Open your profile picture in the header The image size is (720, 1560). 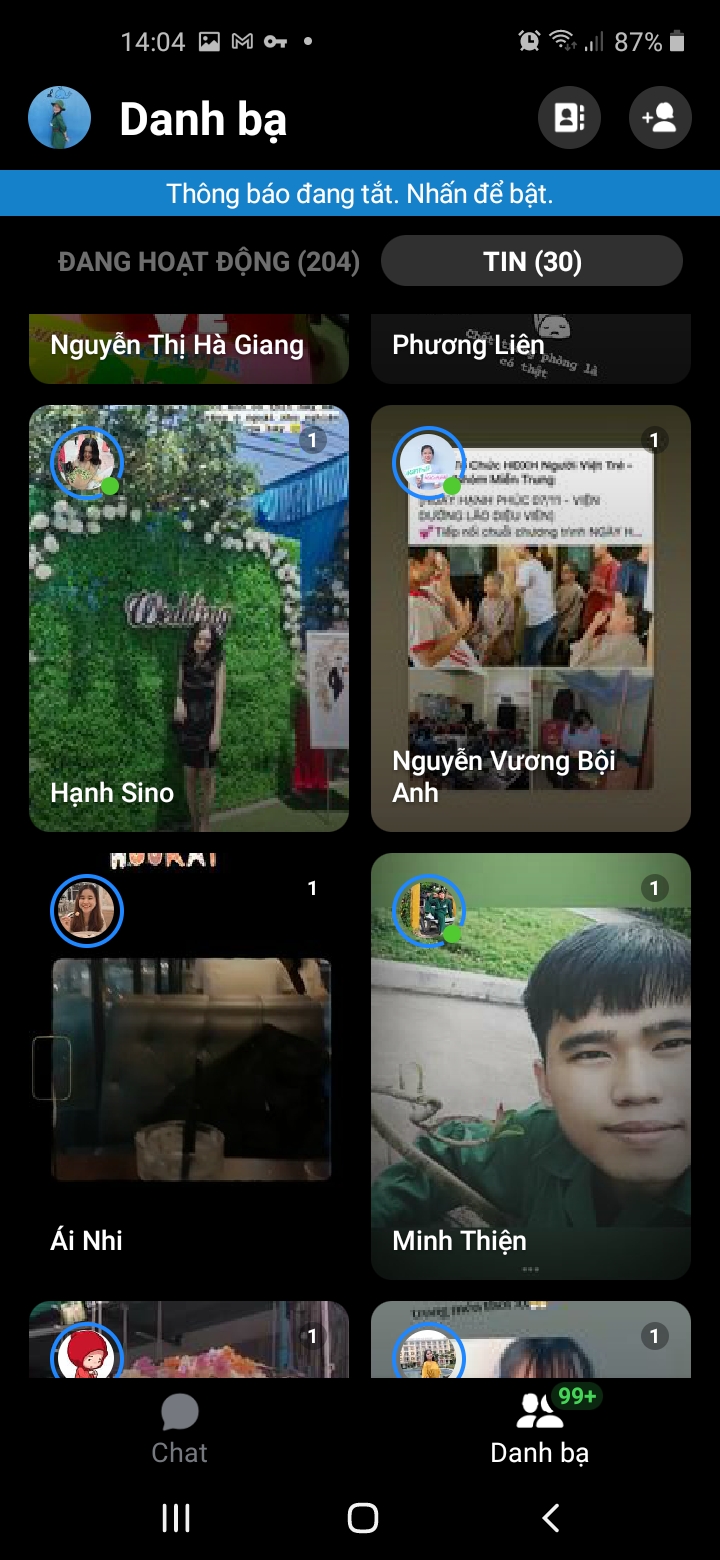click(x=59, y=118)
